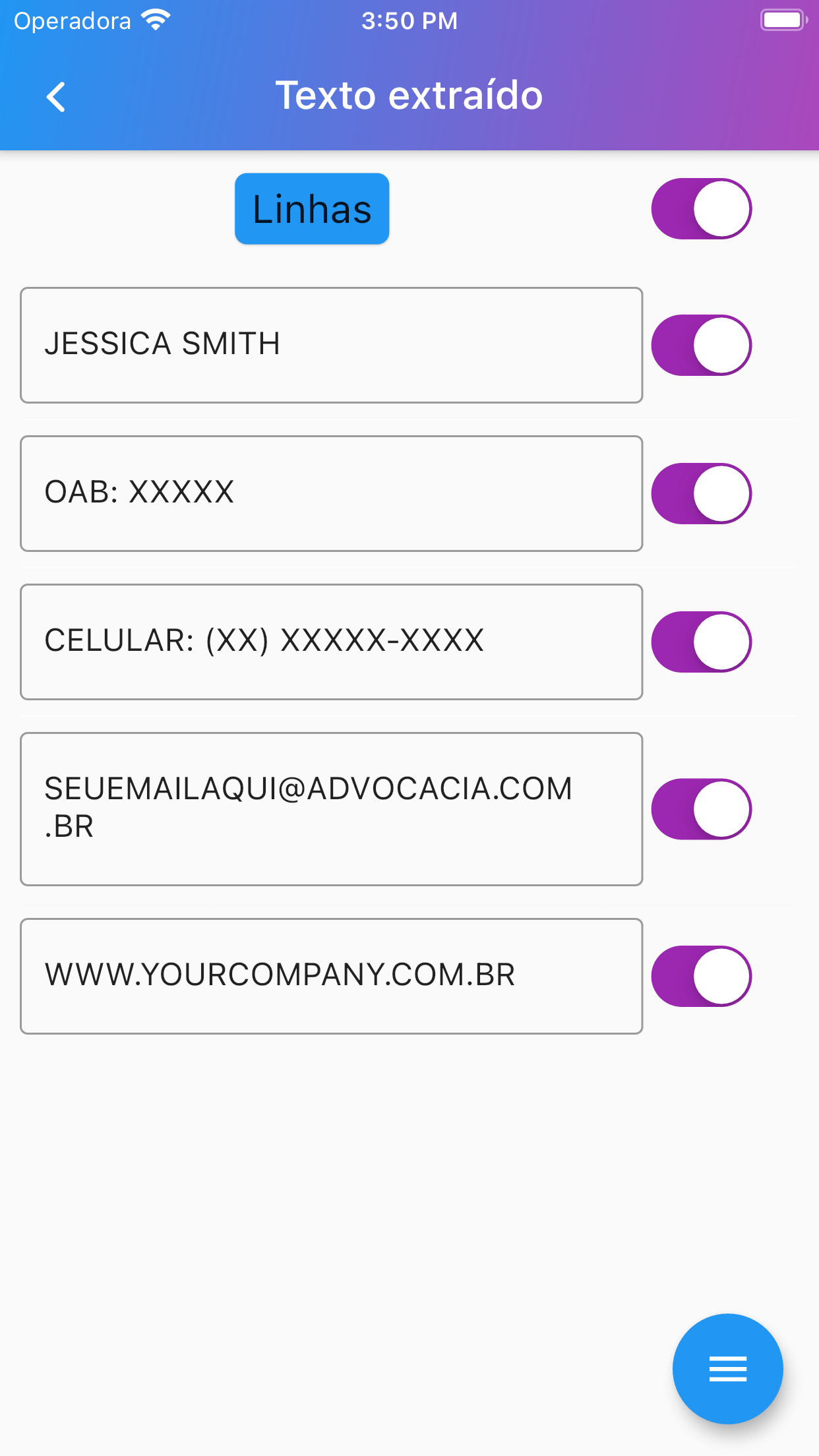This screenshot has width=819, height=1456.
Task: Disable the WWW.YOURCOMPANY.COM.BR line switch
Action: click(x=702, y=976)
